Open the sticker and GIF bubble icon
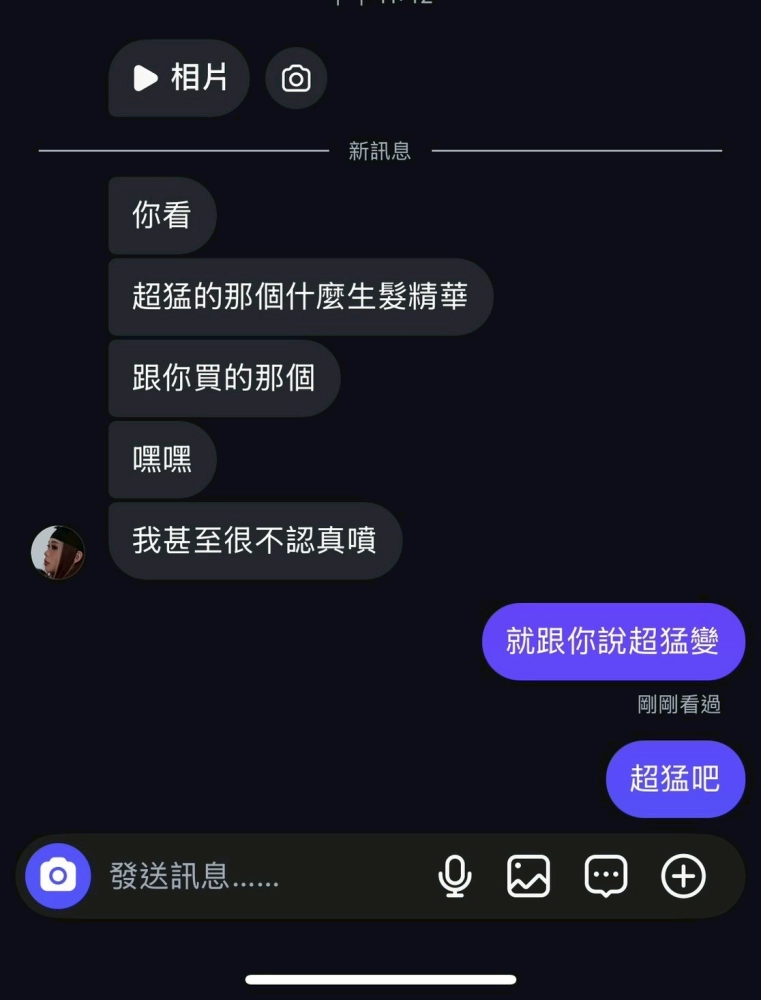761x1000 pixels. tap(606, 876)
